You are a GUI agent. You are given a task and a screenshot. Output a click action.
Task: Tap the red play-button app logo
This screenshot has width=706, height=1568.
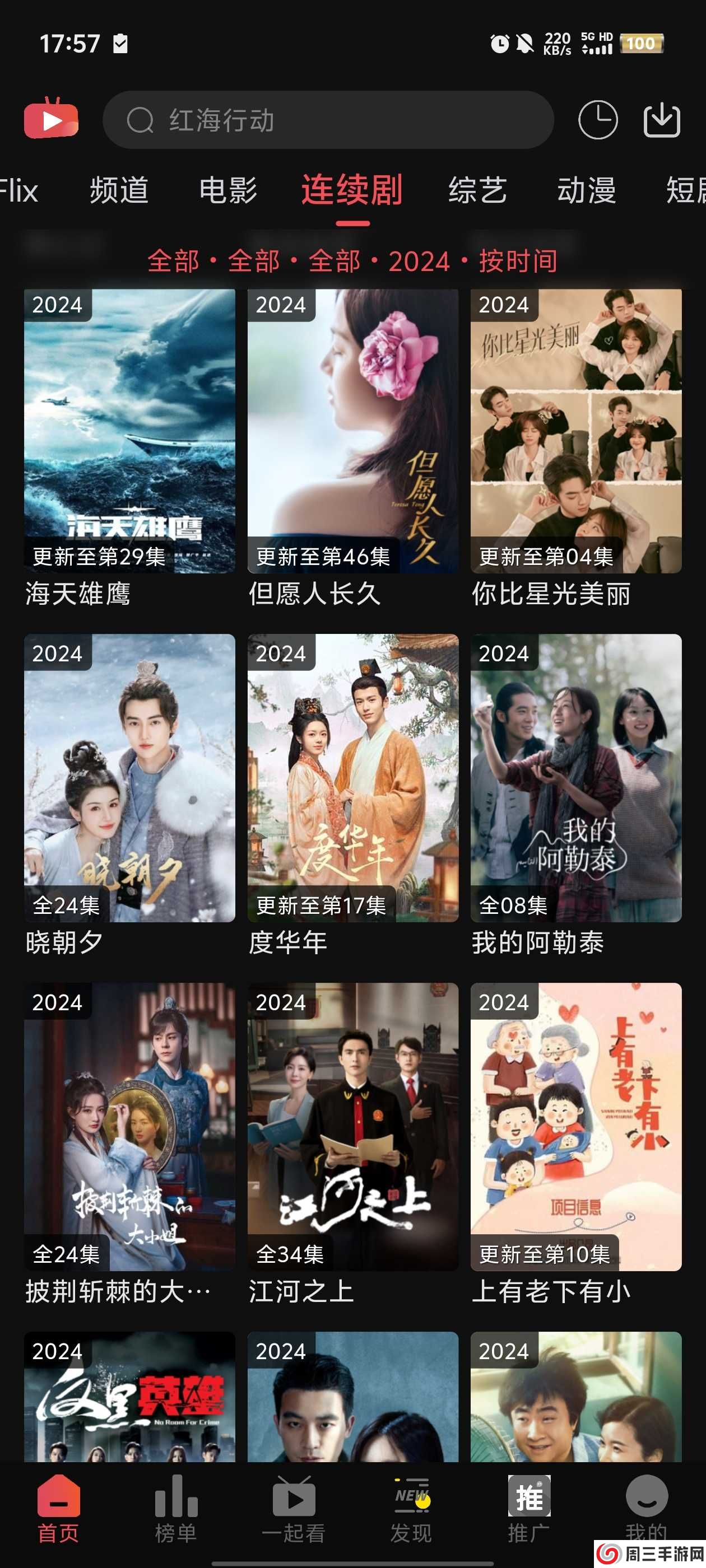(x=51, y=120)
